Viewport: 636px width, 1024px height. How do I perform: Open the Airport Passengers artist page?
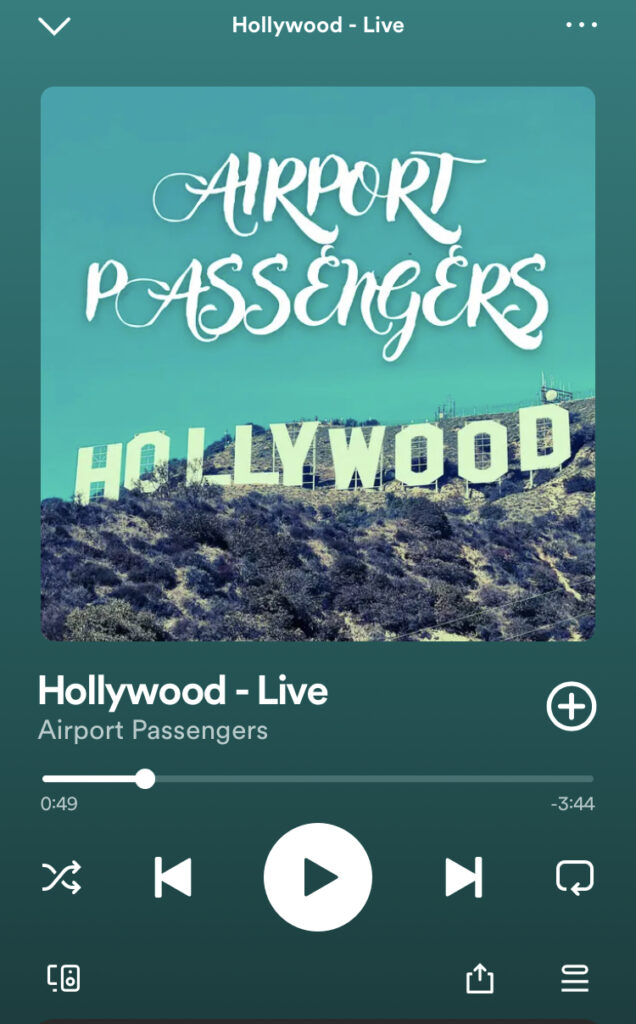[153, 730]
